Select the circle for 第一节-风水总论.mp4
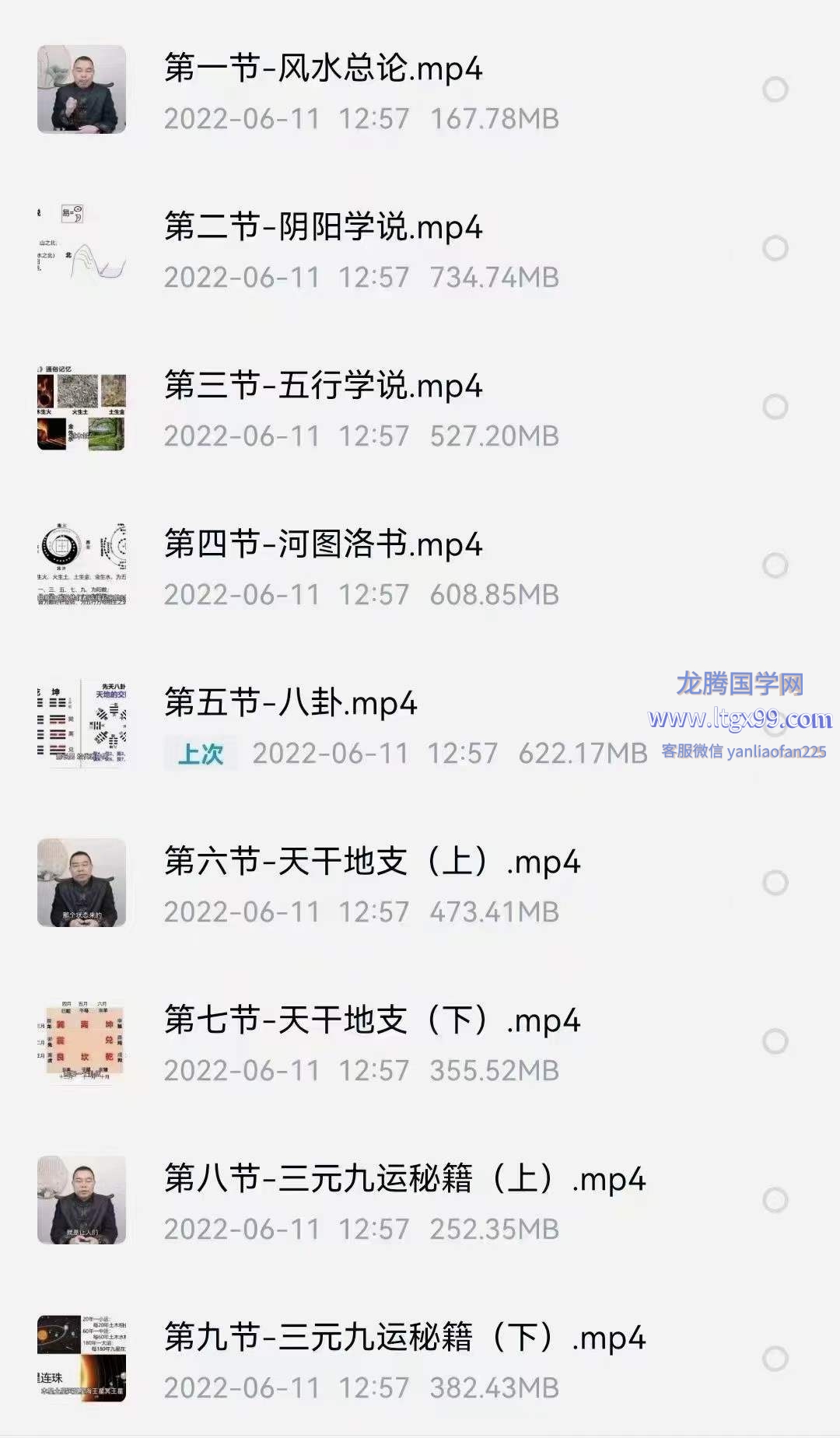840x1438 pixels. pos(775,89)
